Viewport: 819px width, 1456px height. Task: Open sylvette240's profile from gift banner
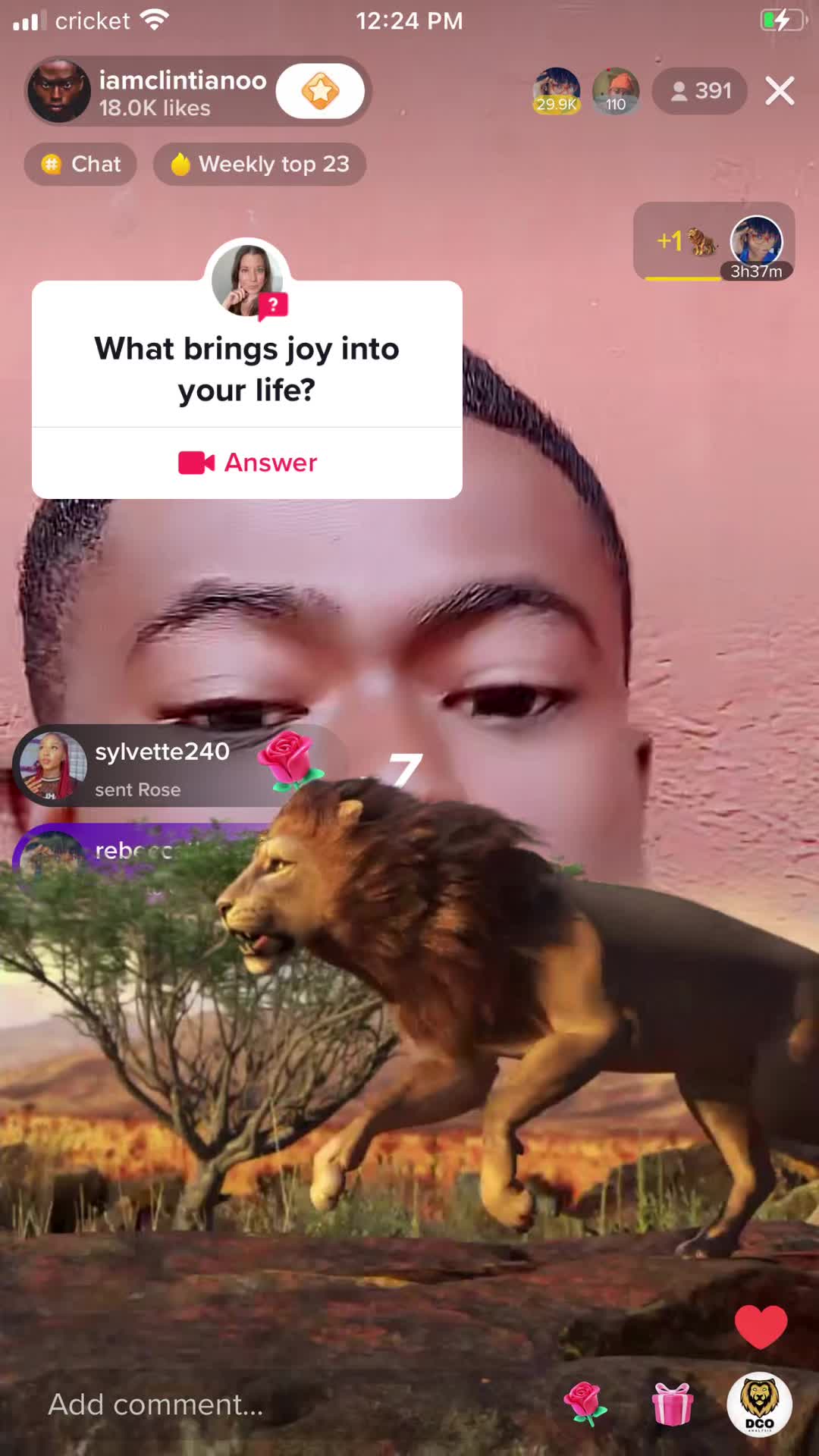click(x=52, y=766)
